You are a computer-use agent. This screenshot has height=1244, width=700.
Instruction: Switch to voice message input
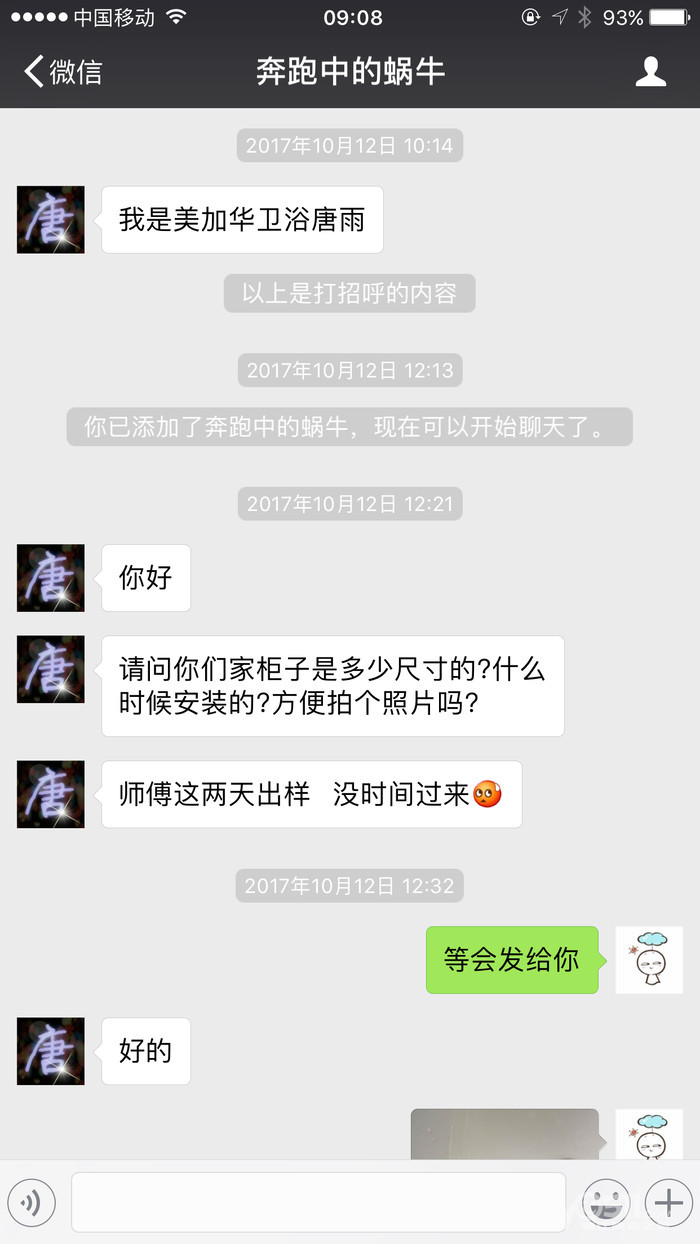pyautogui.click(x=31, y=1203)
